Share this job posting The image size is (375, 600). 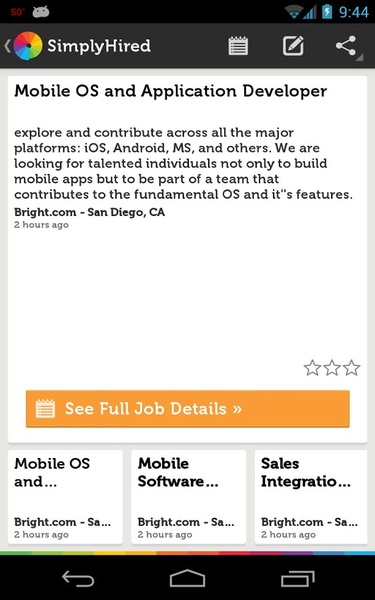(346, 46)
